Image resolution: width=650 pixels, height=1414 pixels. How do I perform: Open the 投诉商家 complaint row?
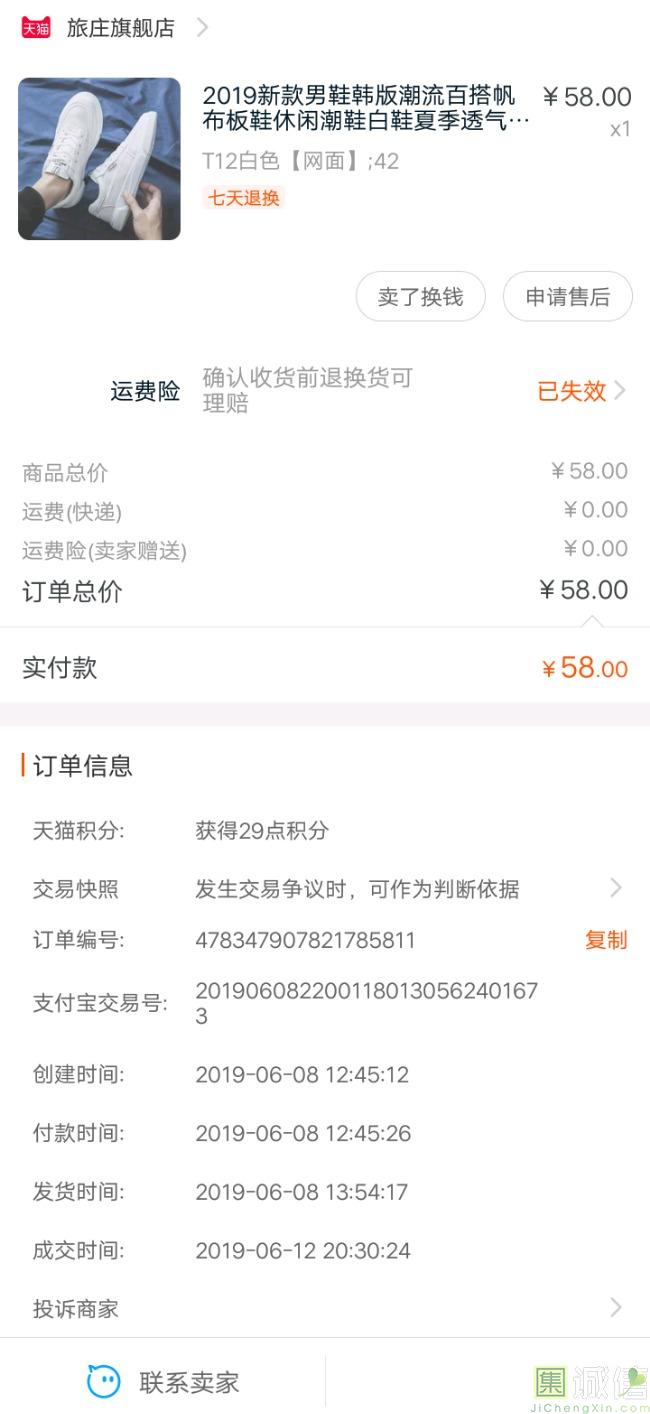325,1308
